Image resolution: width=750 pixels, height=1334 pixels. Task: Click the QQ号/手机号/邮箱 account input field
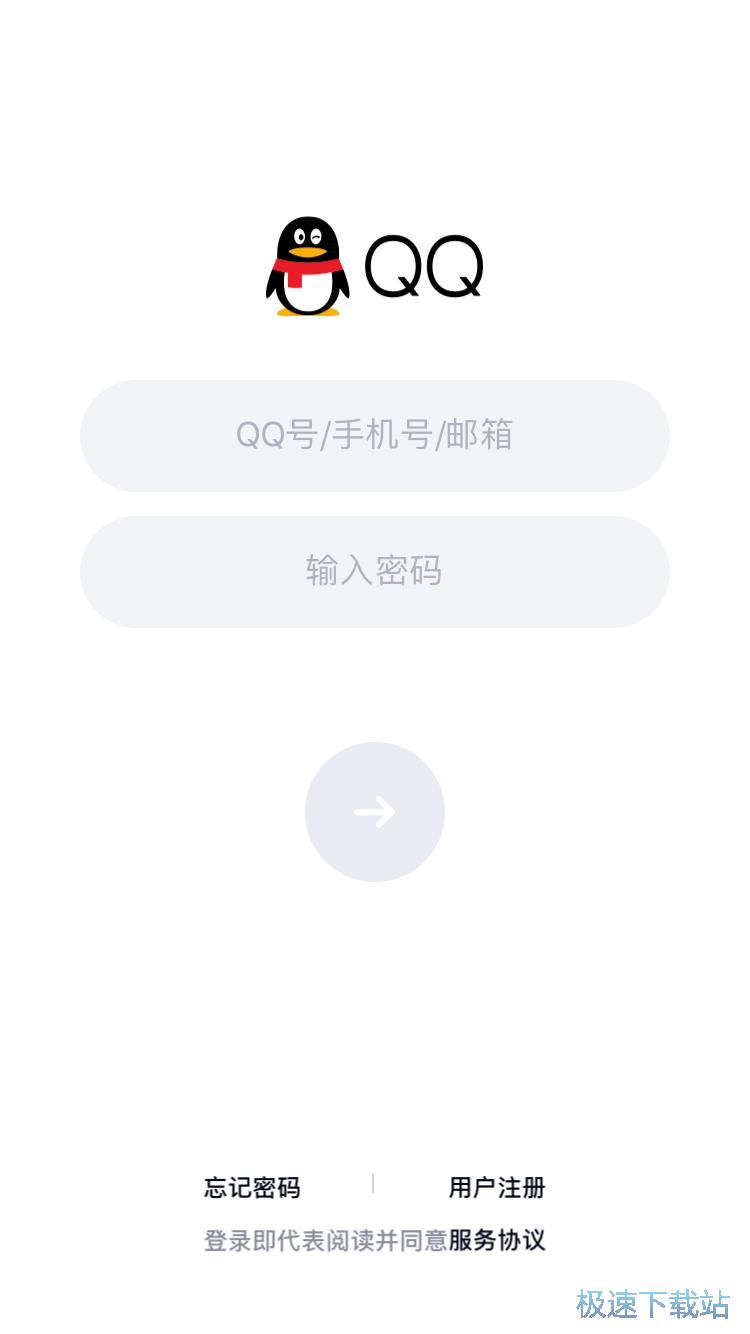[x=375, y=436]
